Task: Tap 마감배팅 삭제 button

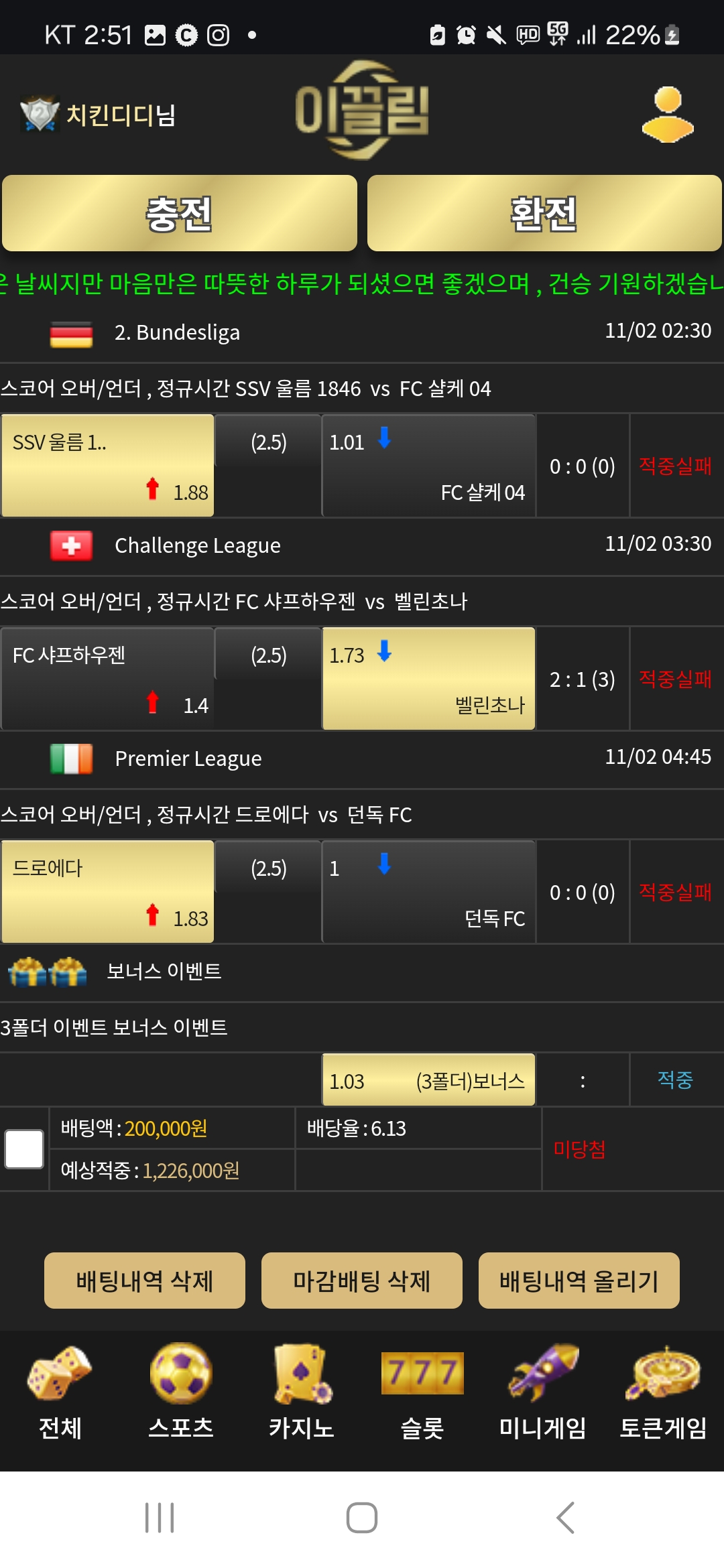Action: 362,1281
